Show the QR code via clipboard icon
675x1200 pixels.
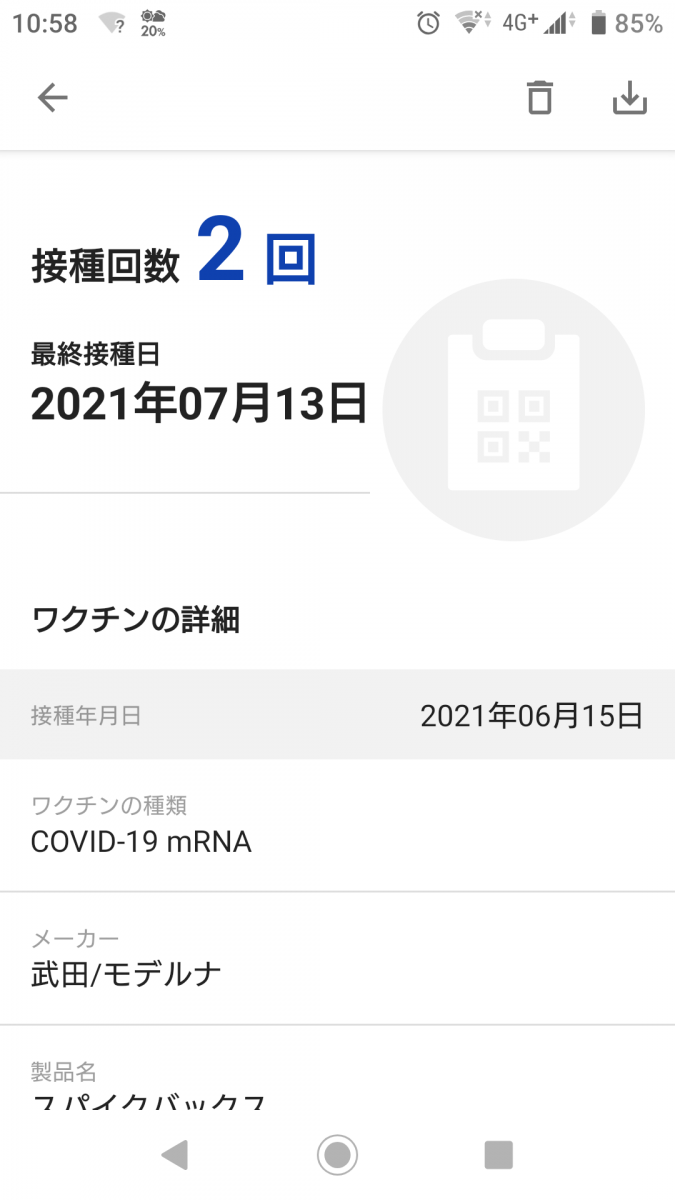[x=513, y=409]
